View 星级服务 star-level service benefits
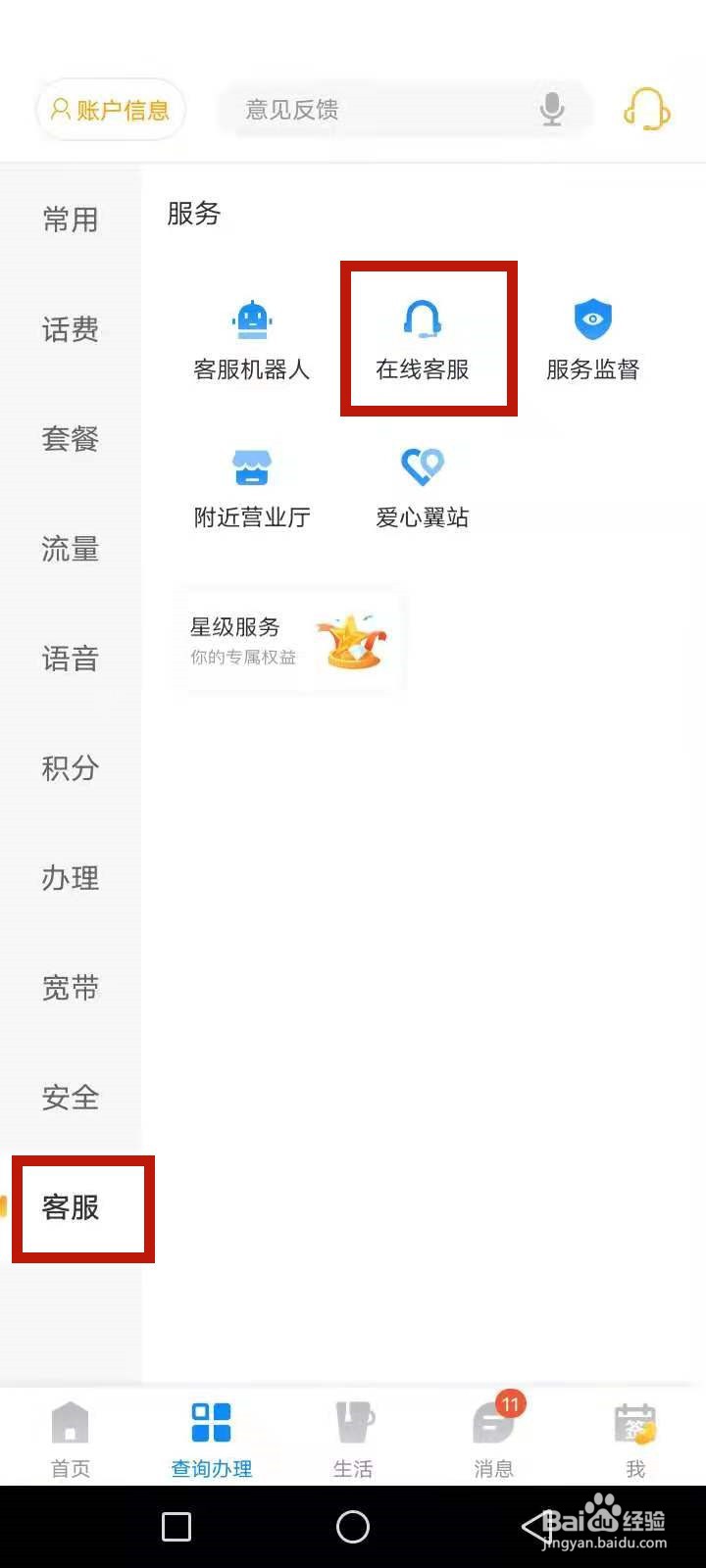The height and width of the screenshot is (1568, 706). 287,642
